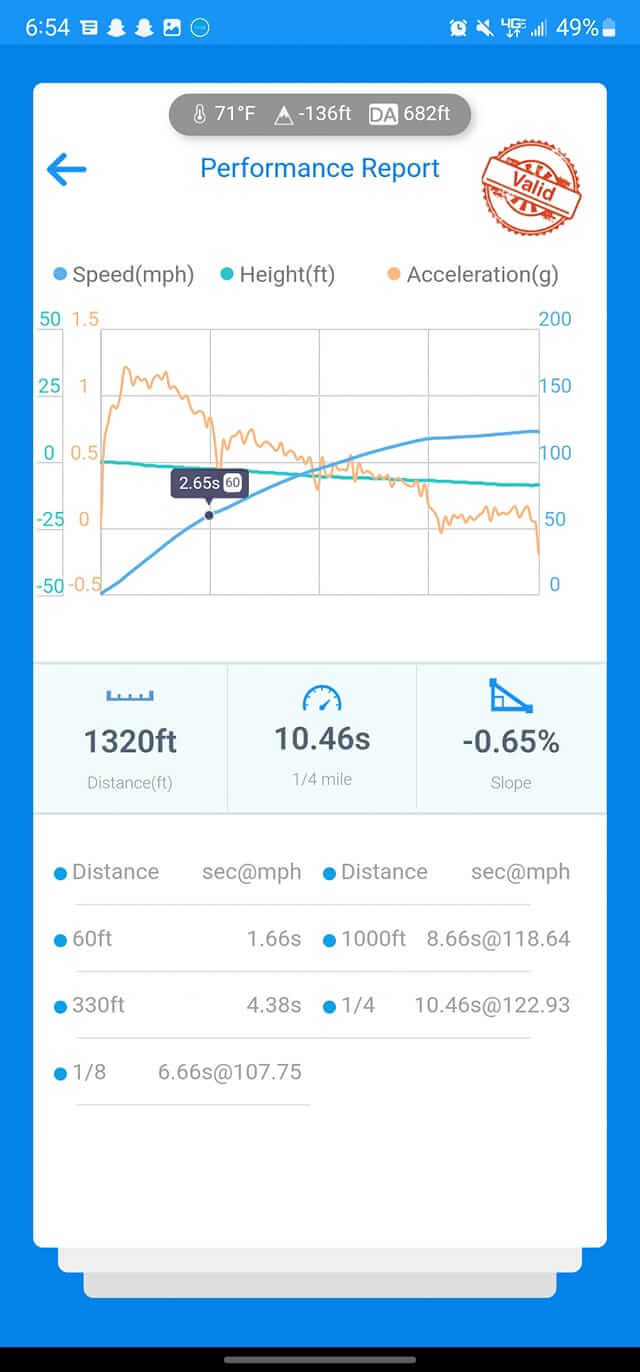
Task: Go back from Performance Report
Action: tap(66, 169)
